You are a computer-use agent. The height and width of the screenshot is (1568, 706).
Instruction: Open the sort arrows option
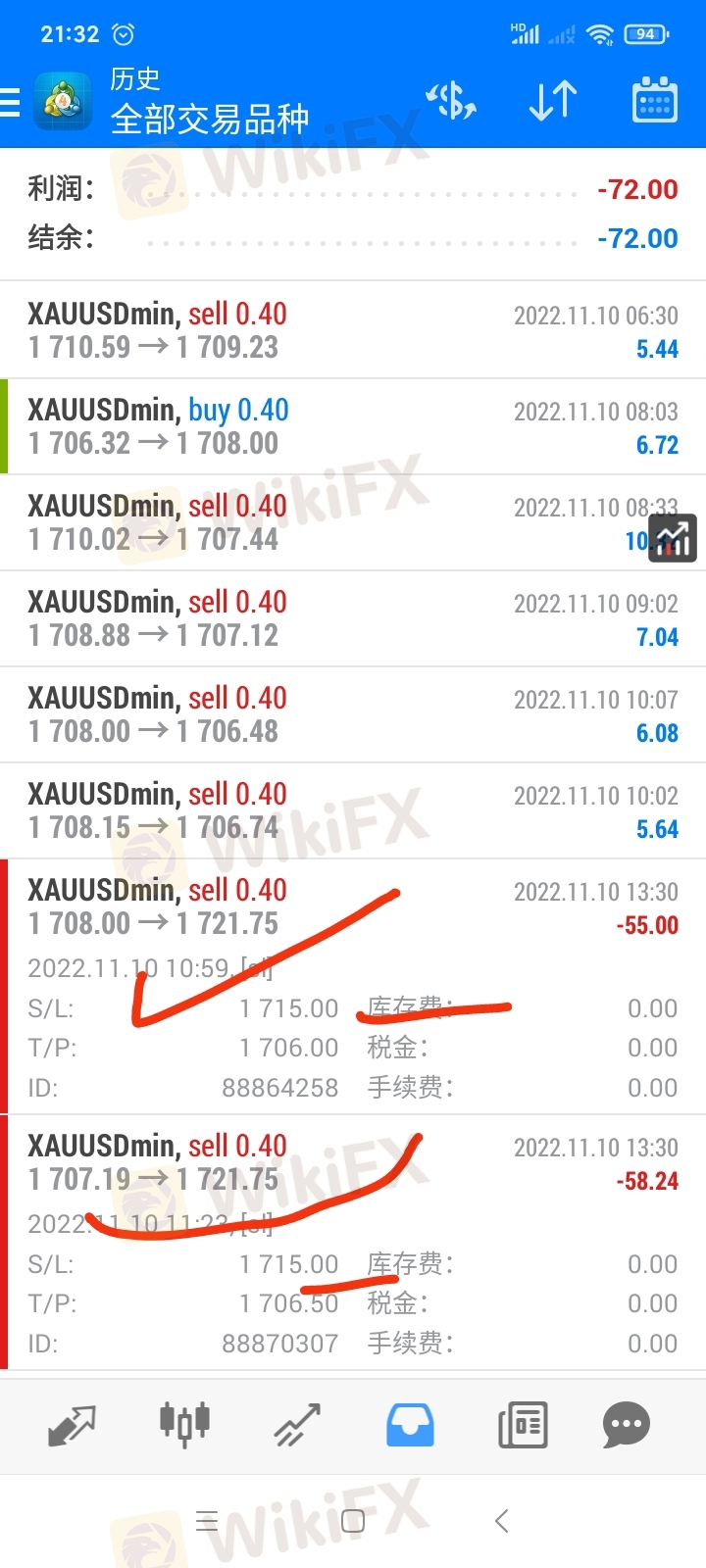pyautogui.click(x=553, y=101)
